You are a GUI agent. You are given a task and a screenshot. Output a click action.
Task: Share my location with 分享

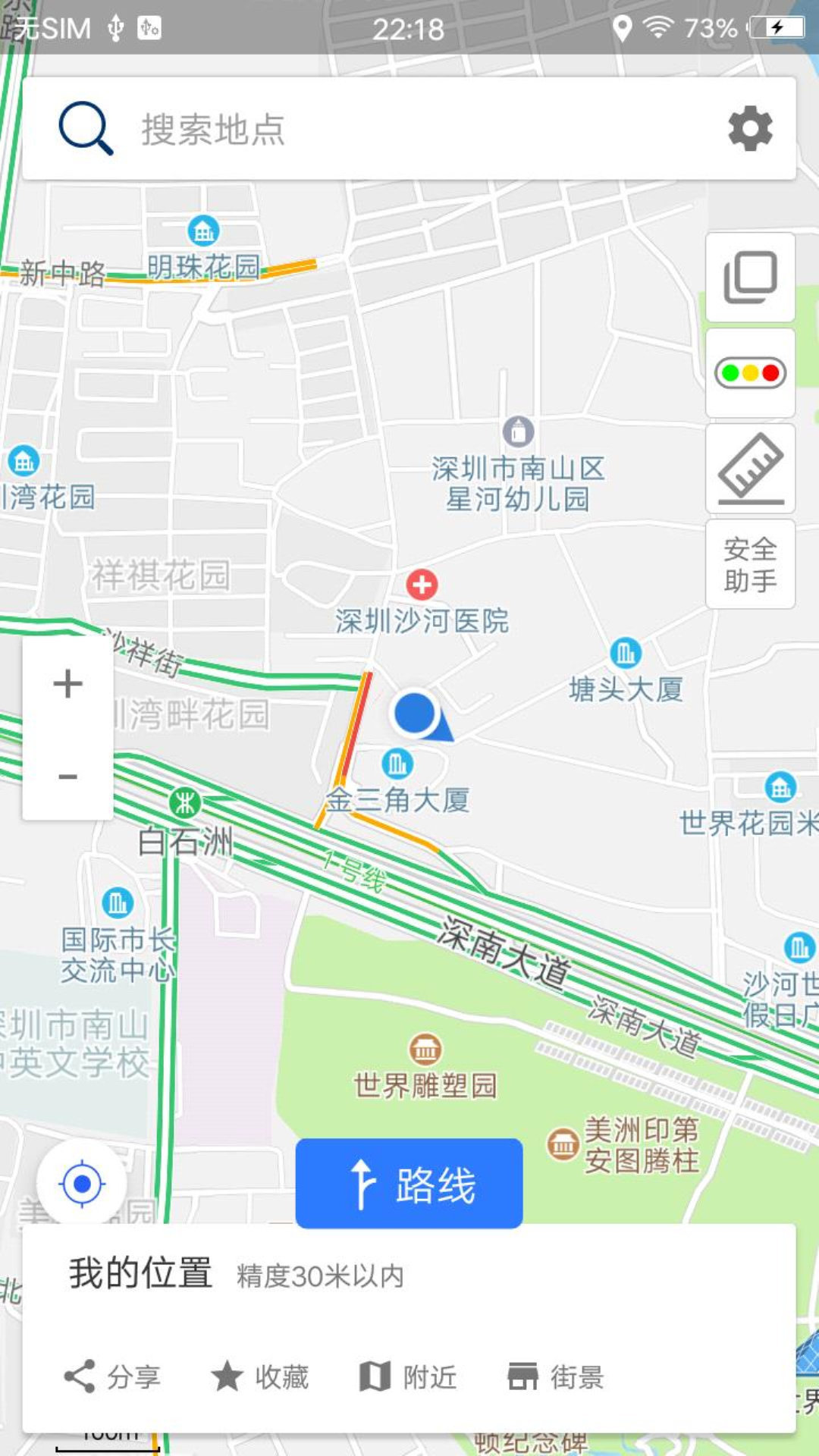pyautogui.click(x=114, y=1377)
